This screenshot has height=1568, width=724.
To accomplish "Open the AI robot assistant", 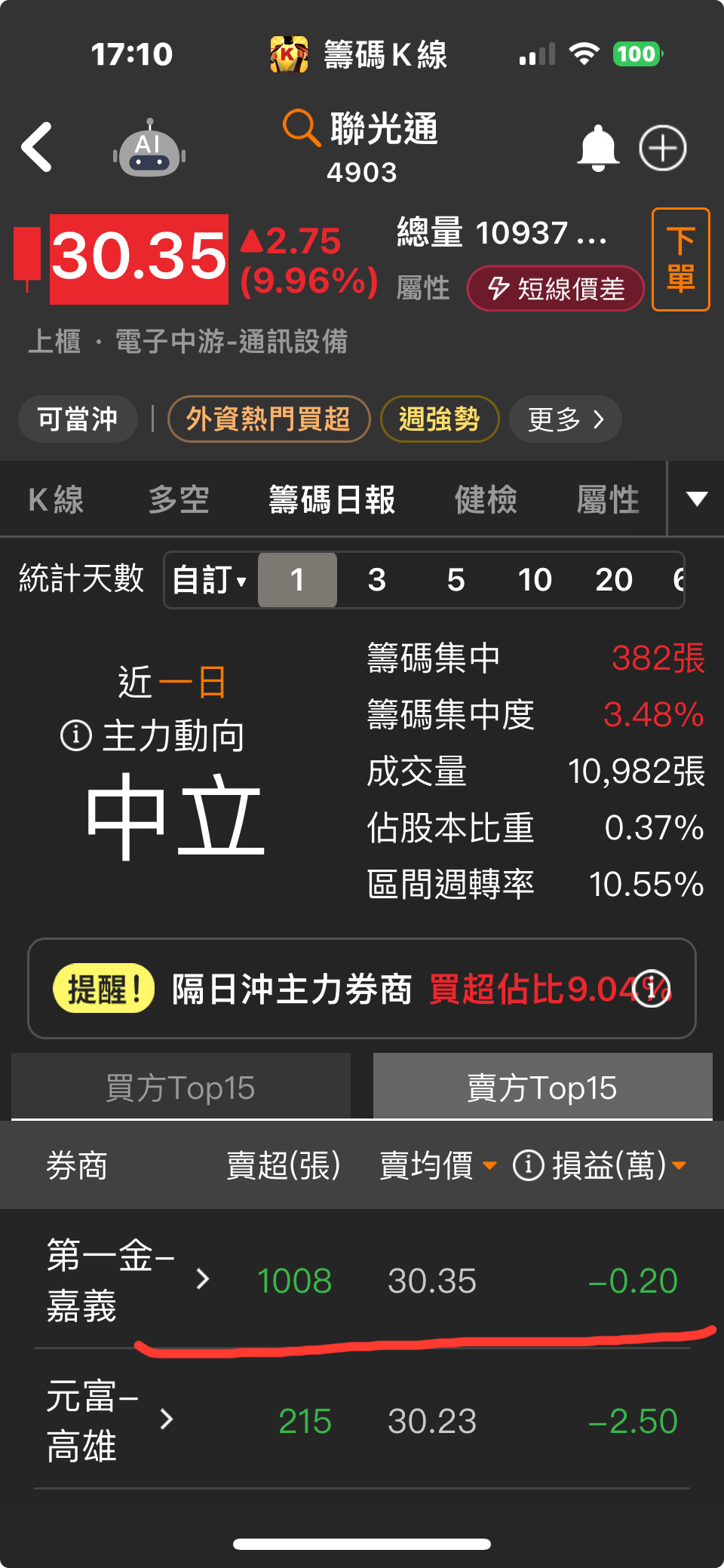I will click(x=149, y=149).
